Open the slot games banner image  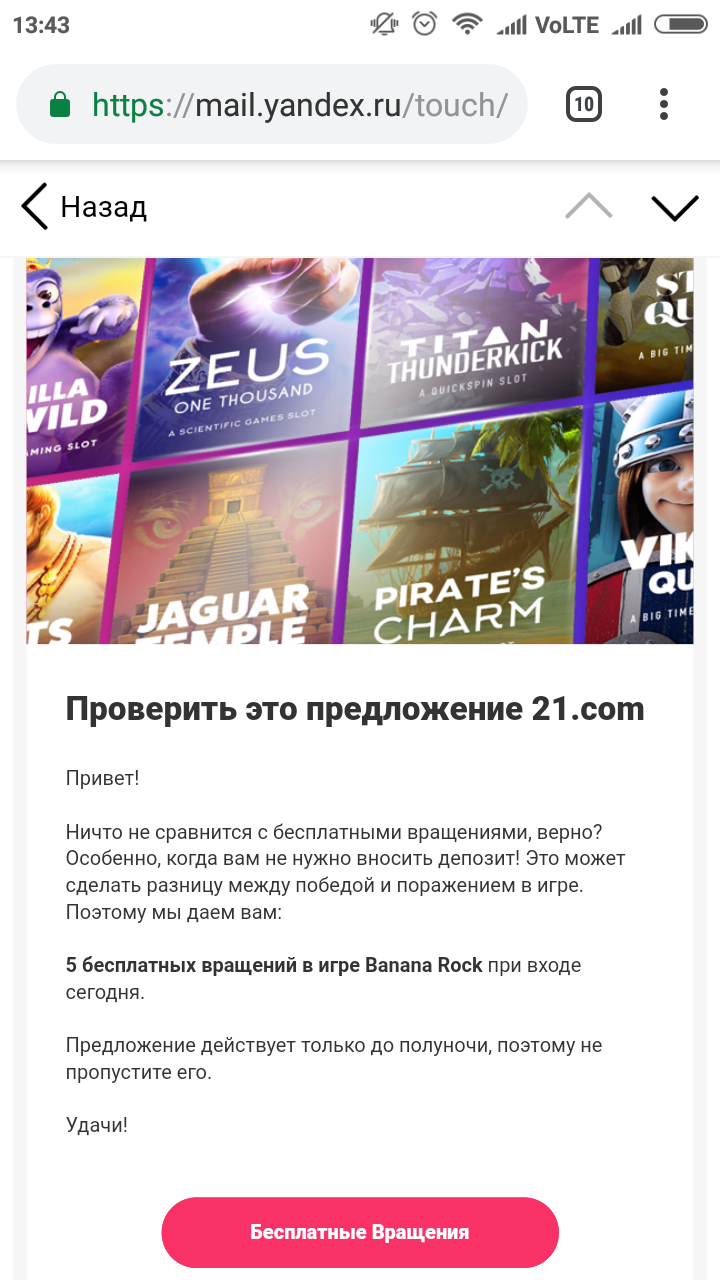[360, 450]
